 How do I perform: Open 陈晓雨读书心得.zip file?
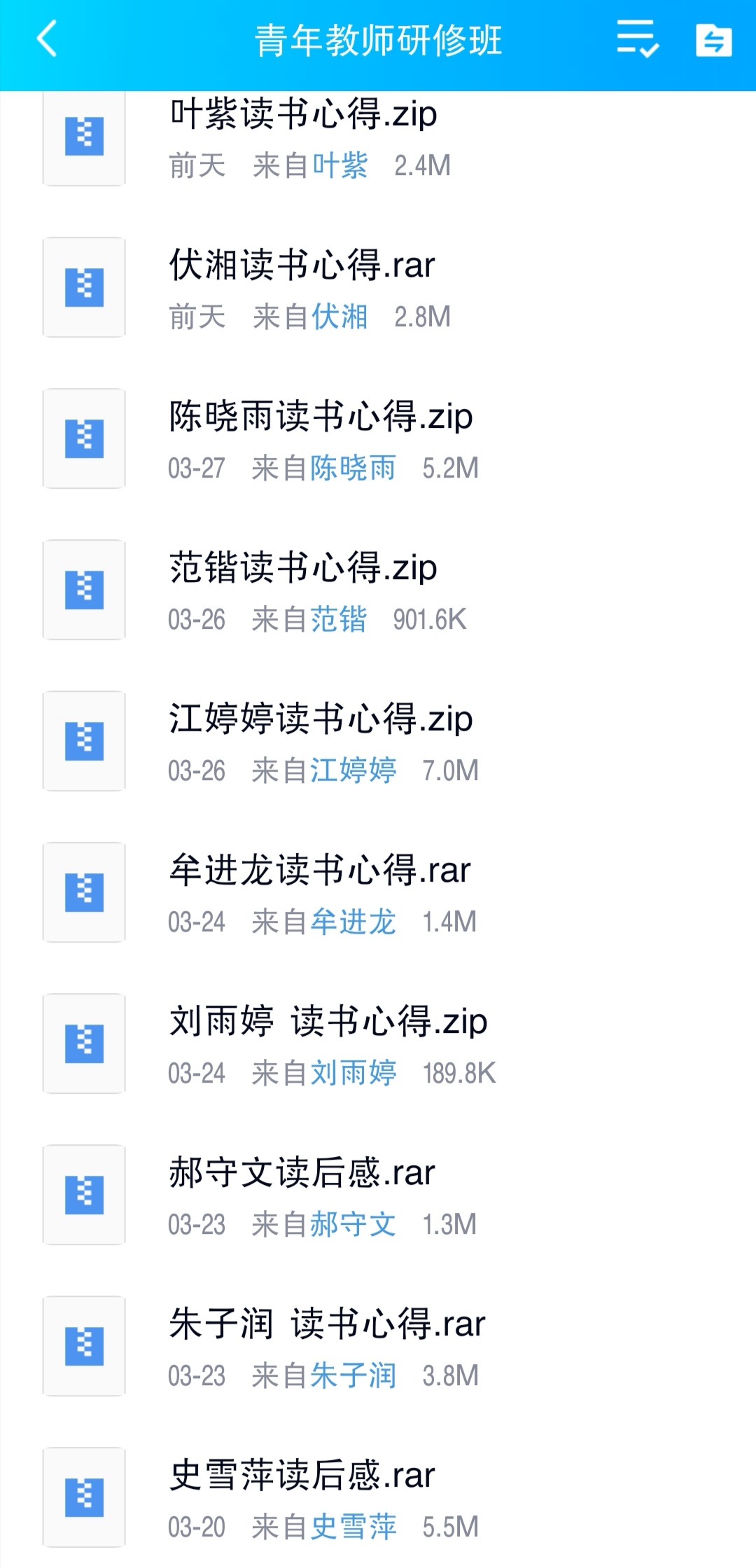(378, 439)
